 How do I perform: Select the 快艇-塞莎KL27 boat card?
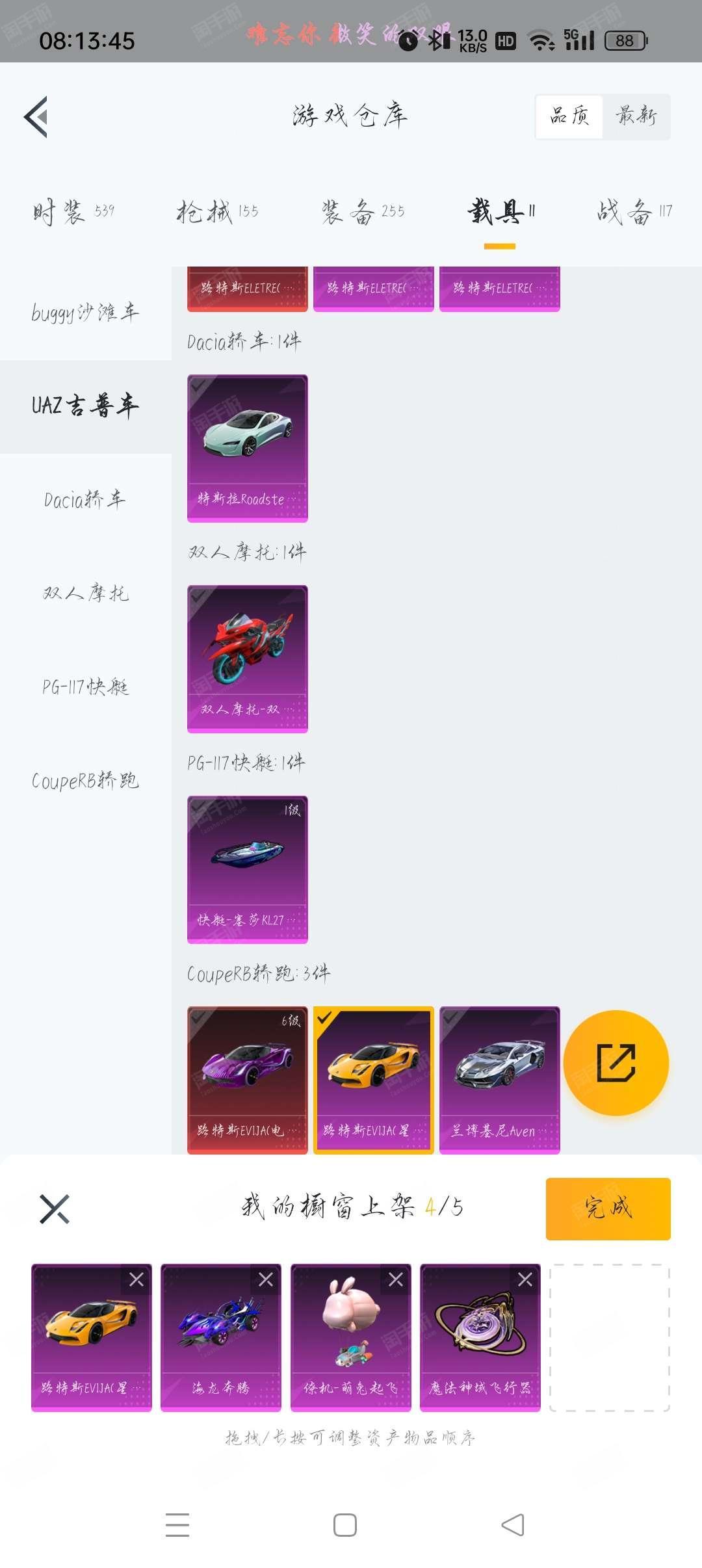pos(247,869)
